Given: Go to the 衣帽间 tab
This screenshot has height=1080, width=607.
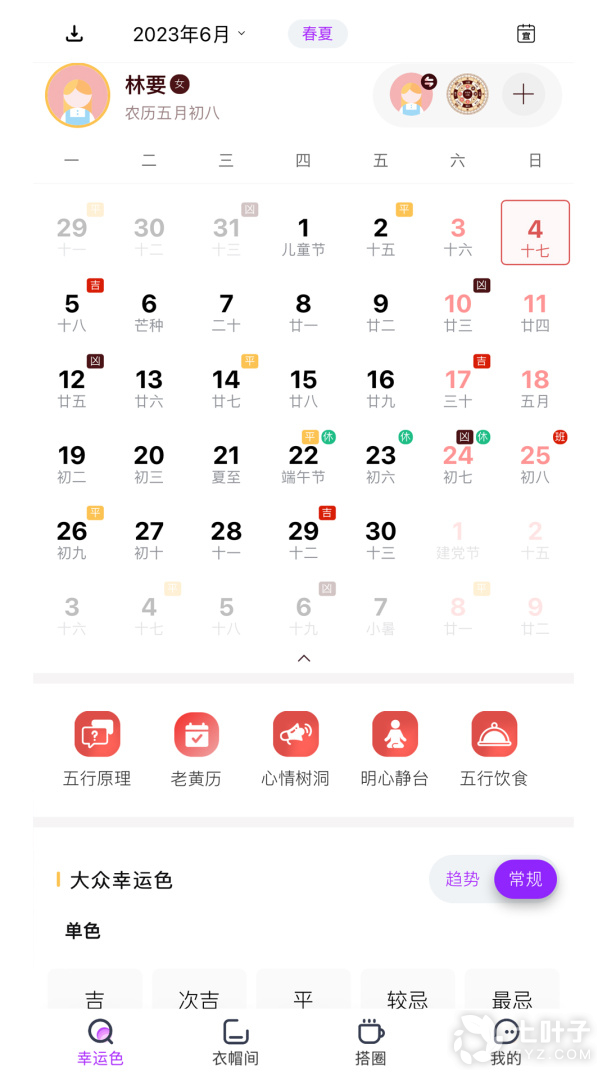Looking at the screenshot, I should pyautogui.click(x=236, y=1042).
